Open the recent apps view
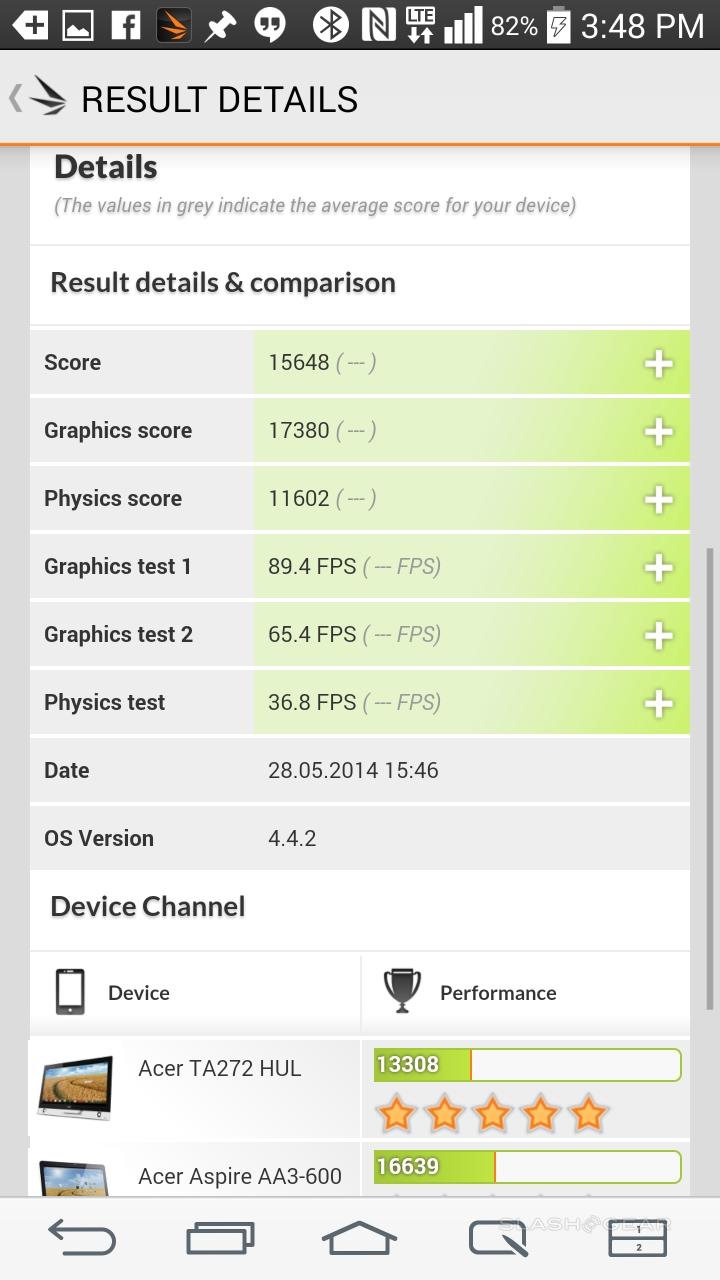720x1280 pixels. [x=220, y=1239]
